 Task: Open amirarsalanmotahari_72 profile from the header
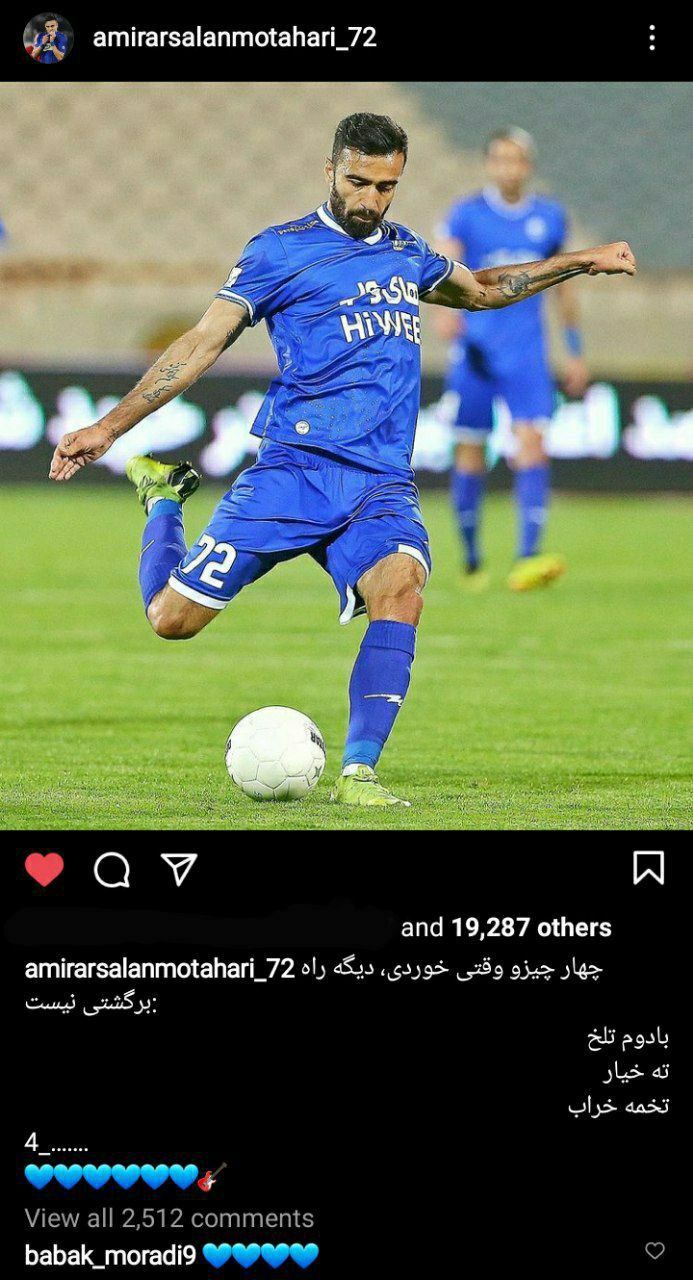(x=234, y=38)
